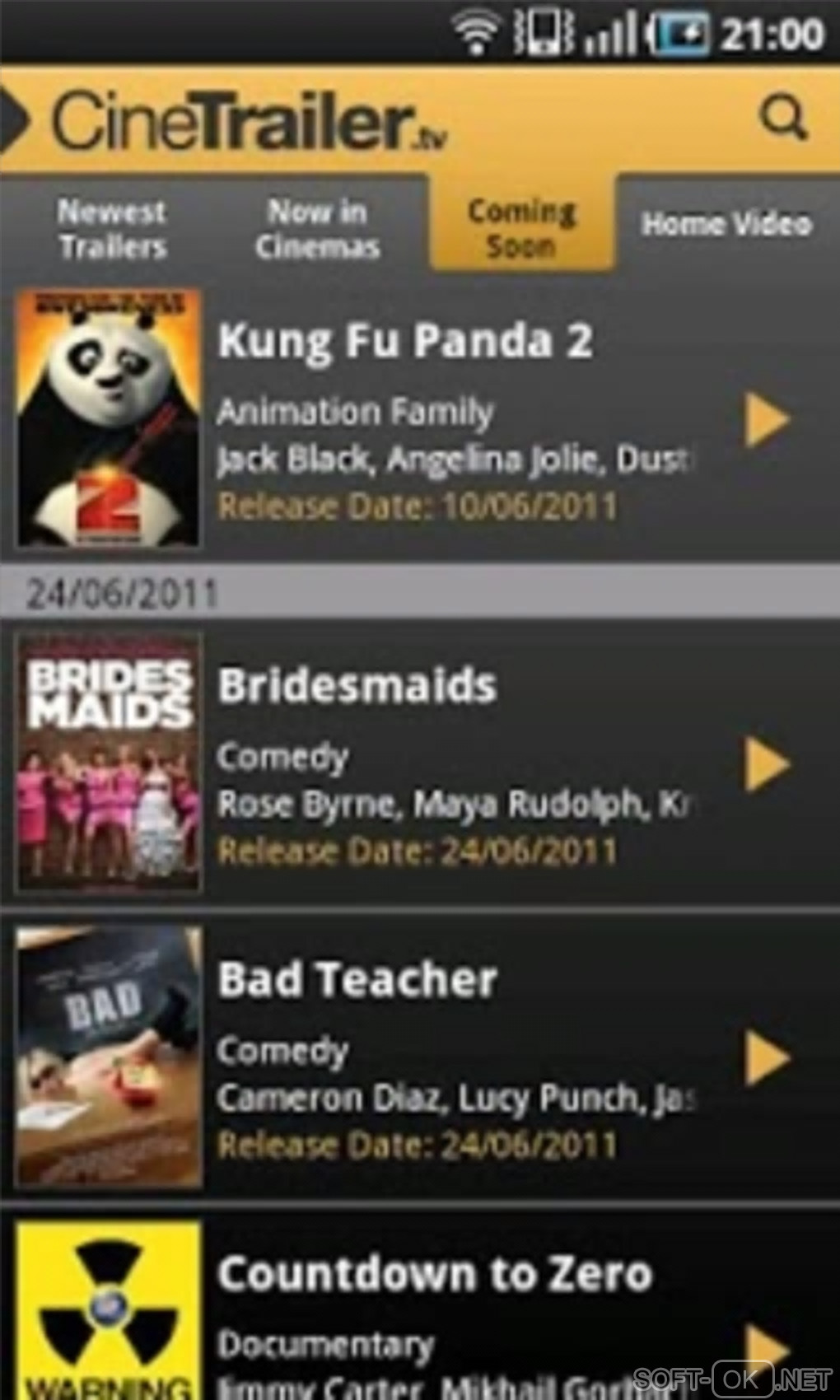Image resolution: width=840 pixels, height=1400 pixels.
Task: Go to the Home Video tab
Action: (x=726, y=224)
